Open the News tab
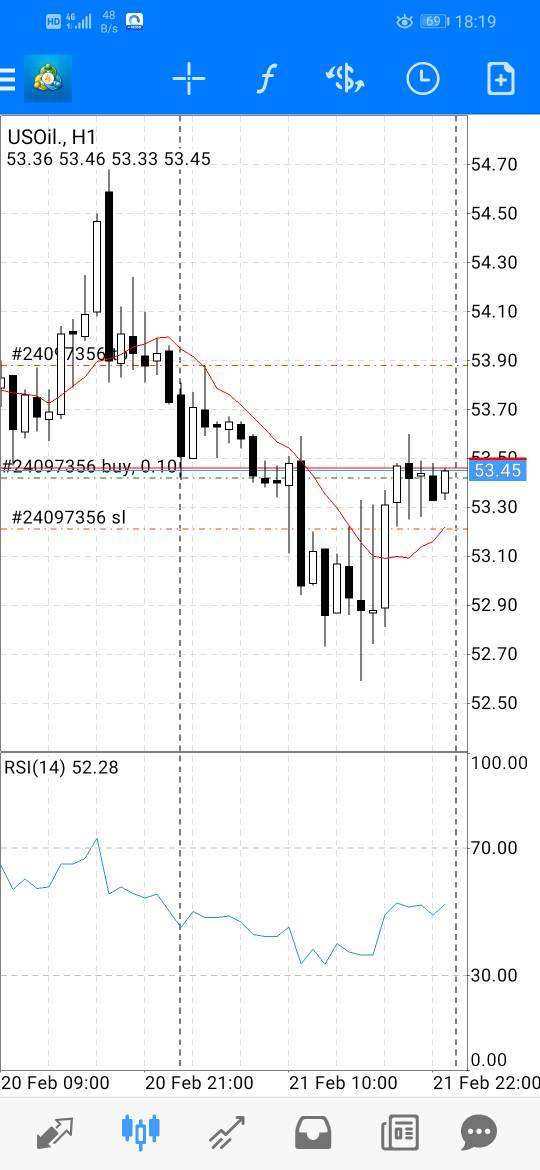 (x=400, y=1133)
